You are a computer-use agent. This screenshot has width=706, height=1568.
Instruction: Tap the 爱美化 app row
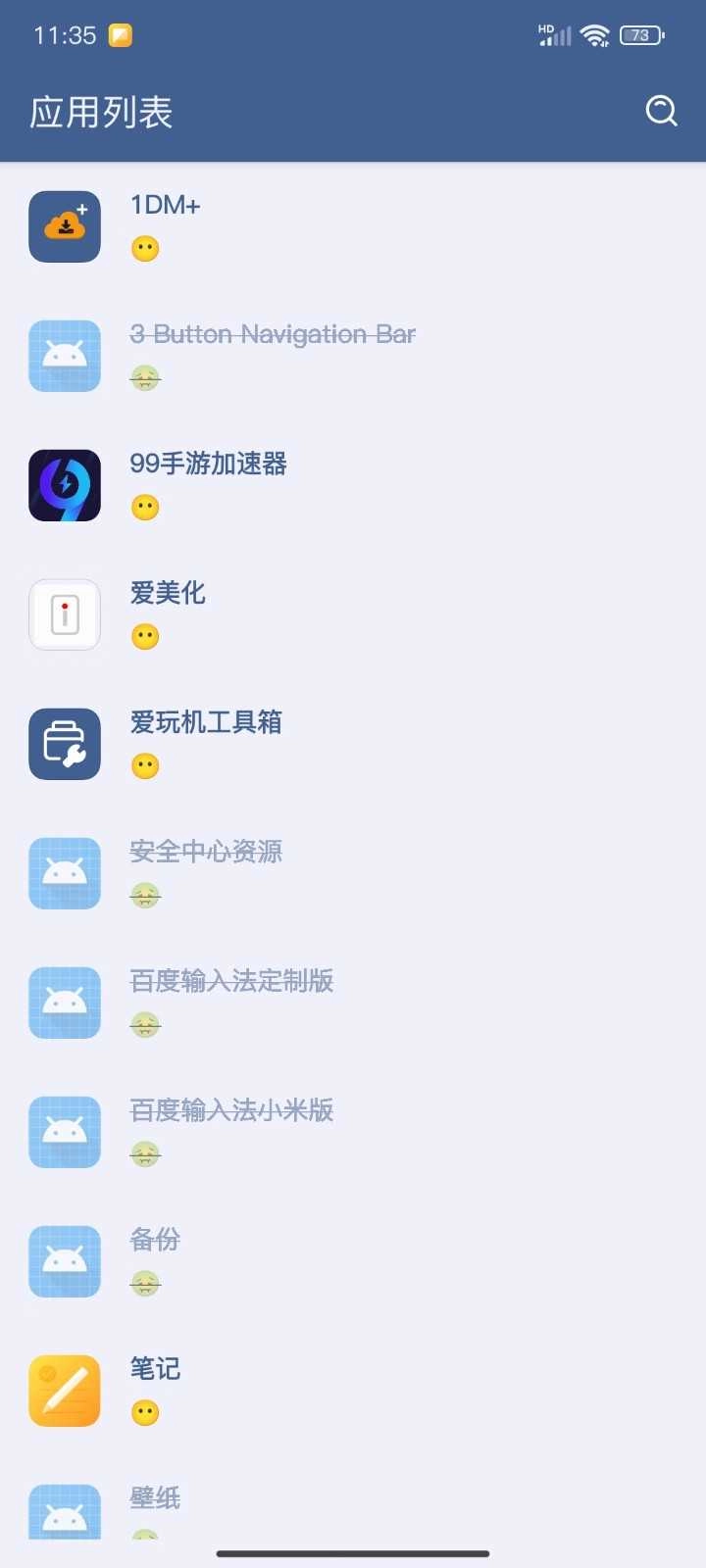pyautogui.click(x=353, y=614)
